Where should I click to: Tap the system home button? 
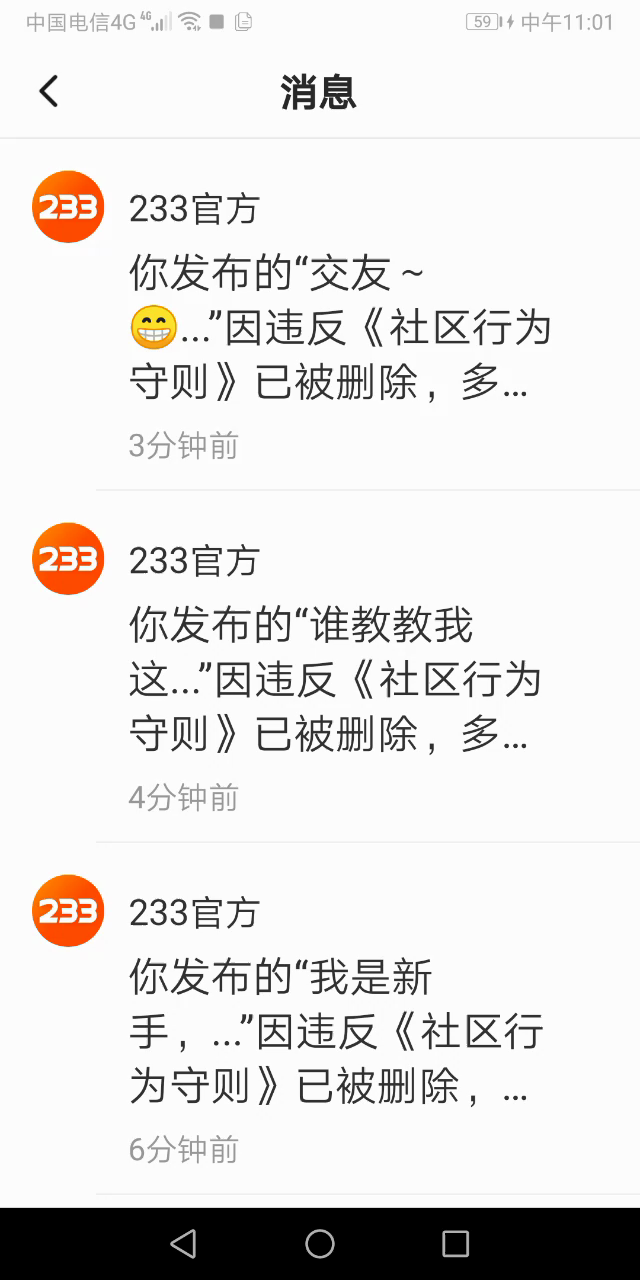point(320,1243)
